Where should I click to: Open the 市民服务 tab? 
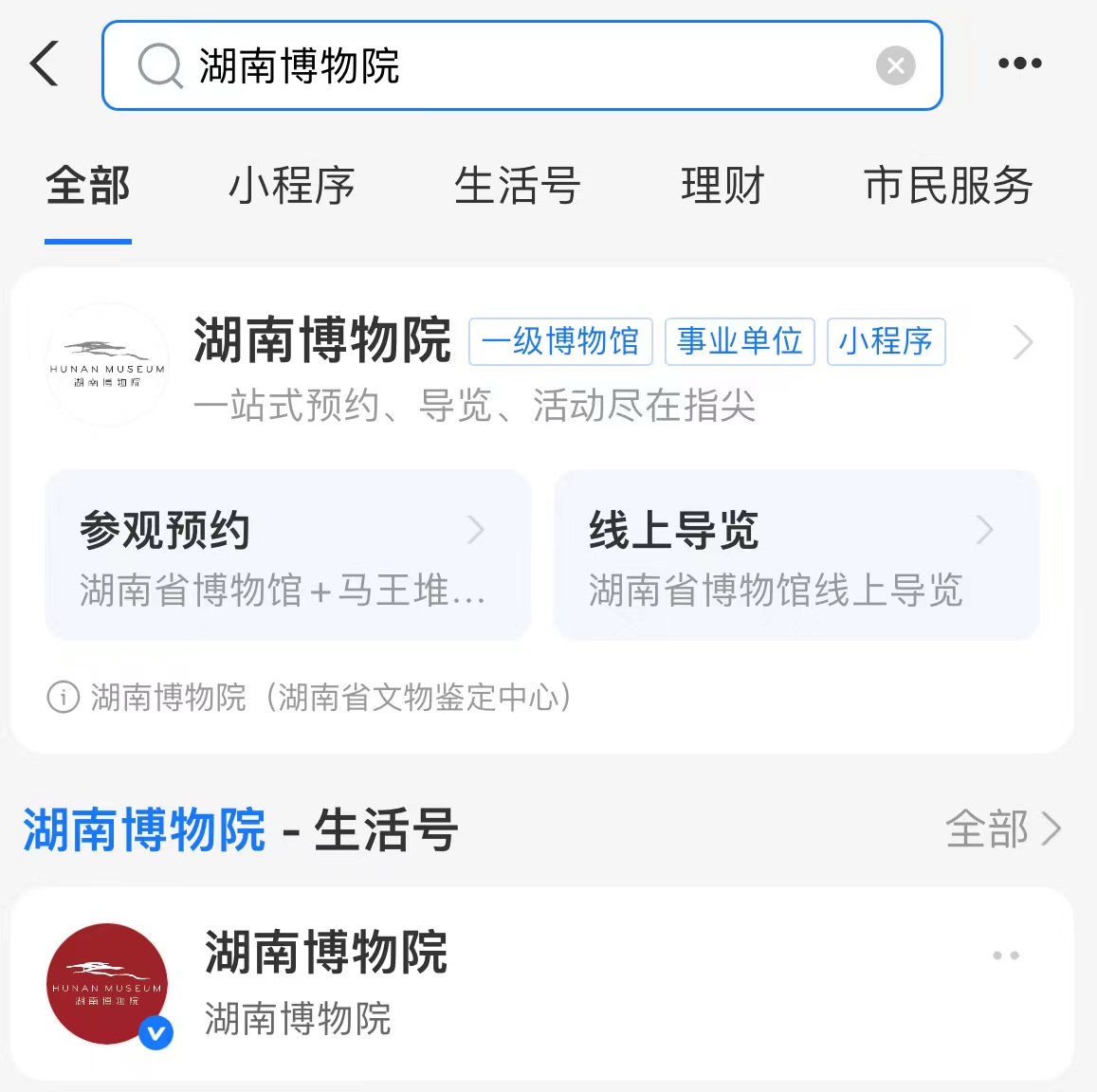click(948, 186)
